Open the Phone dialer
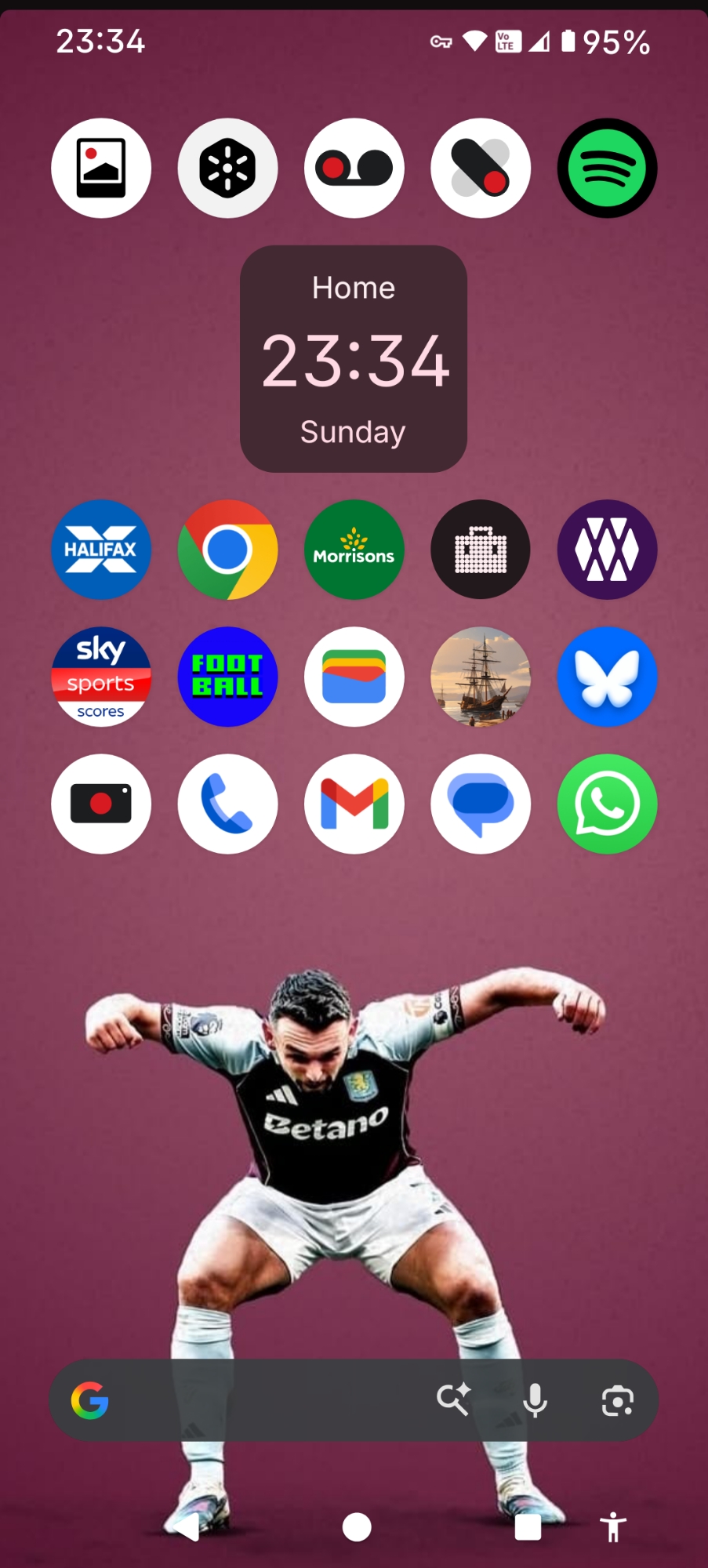 coord(227,804)
